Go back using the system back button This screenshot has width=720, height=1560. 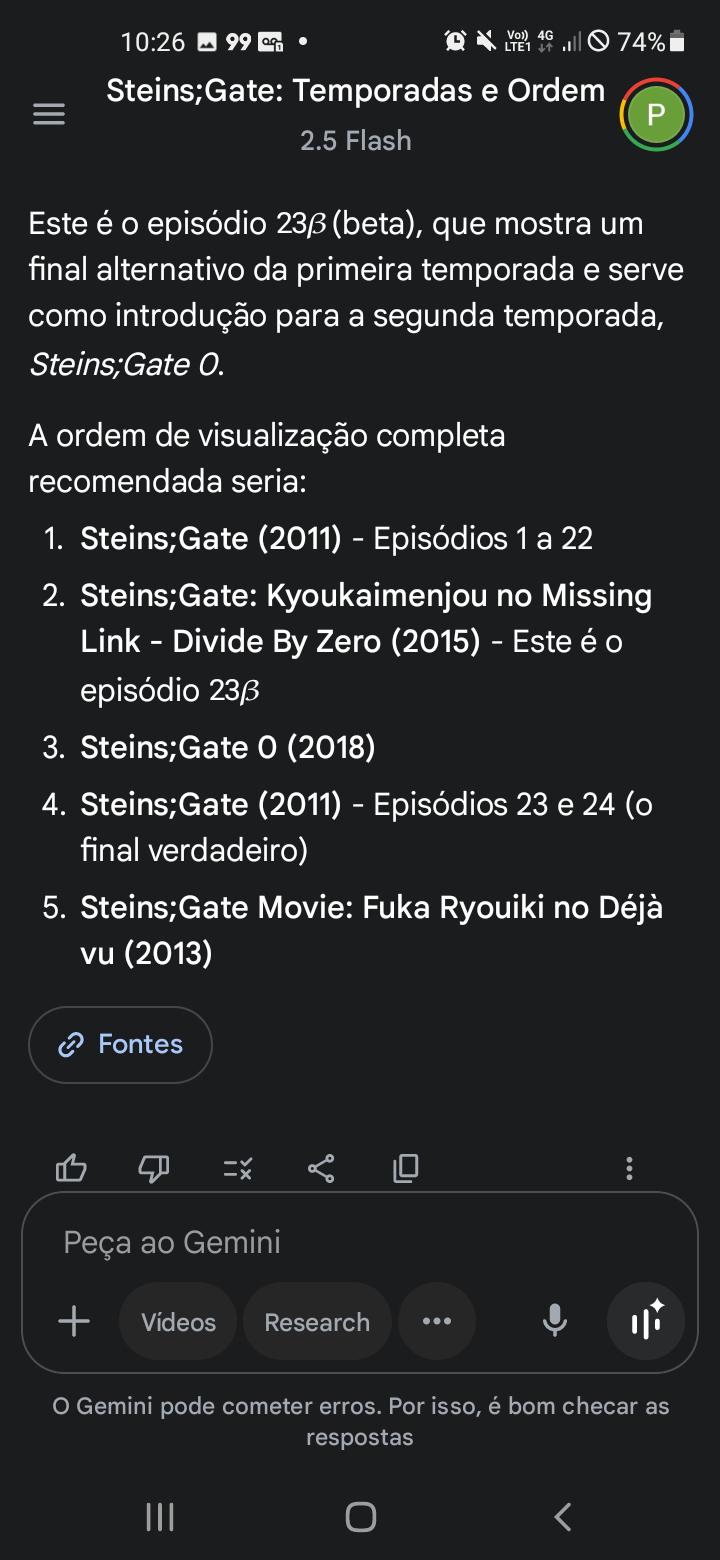click(563, 1517)
